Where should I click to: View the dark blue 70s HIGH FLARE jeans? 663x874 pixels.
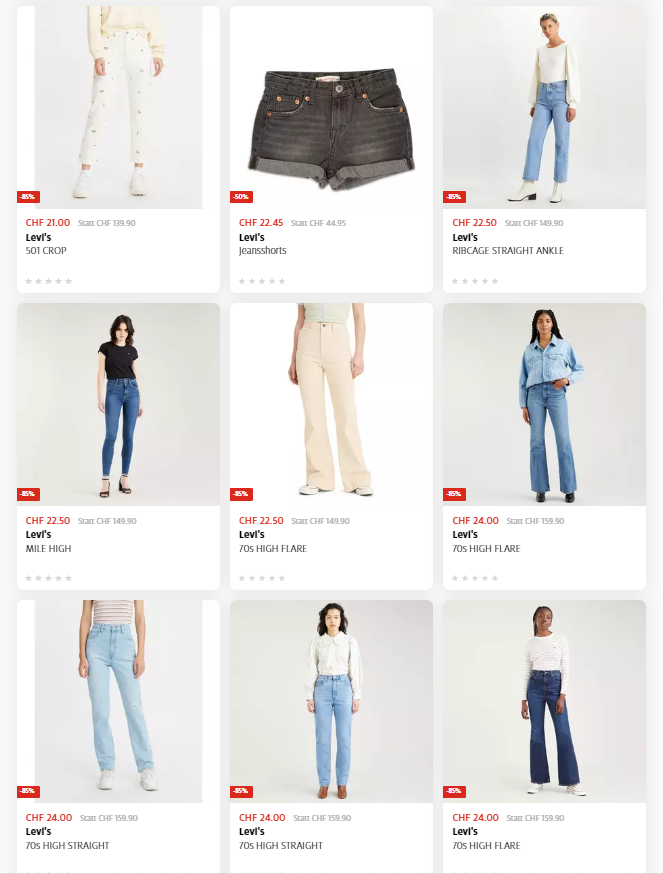(544, 700)
